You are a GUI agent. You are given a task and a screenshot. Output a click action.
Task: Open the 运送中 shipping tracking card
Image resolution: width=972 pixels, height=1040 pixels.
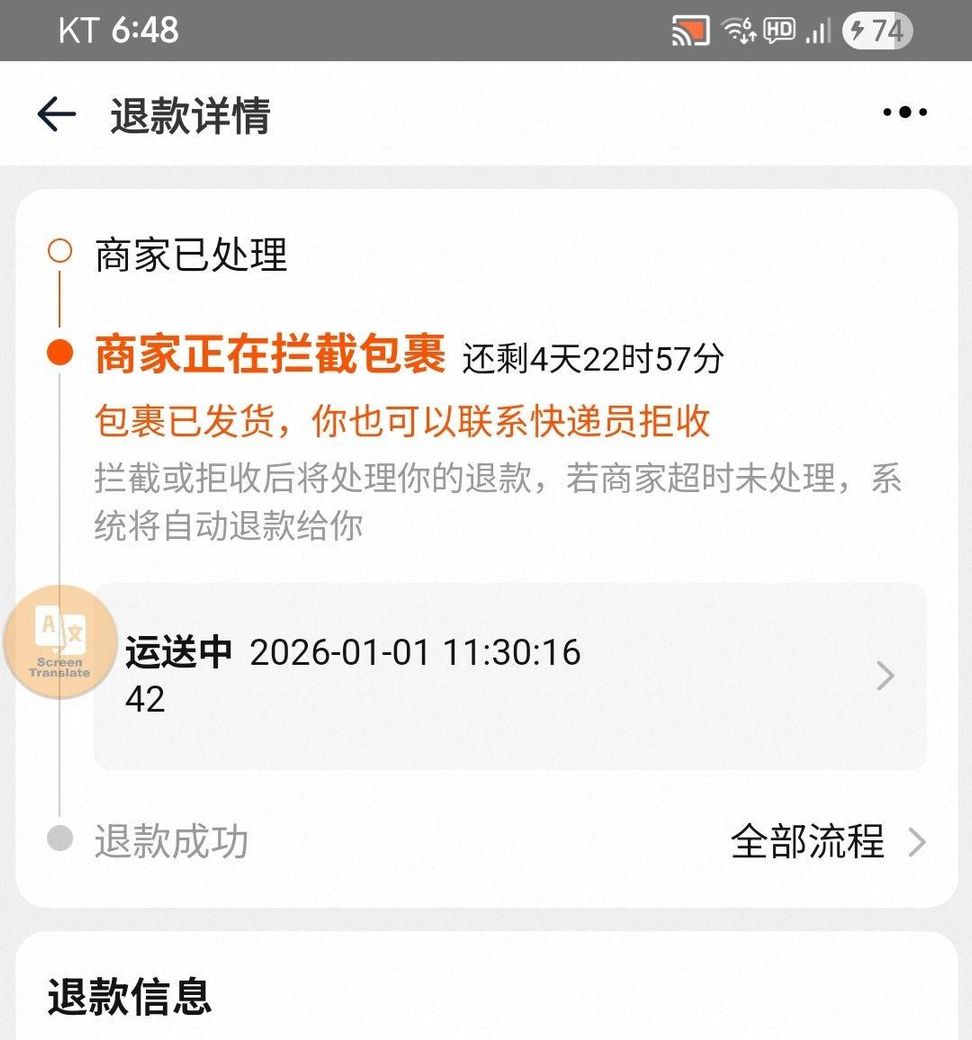tap(510, 676)
